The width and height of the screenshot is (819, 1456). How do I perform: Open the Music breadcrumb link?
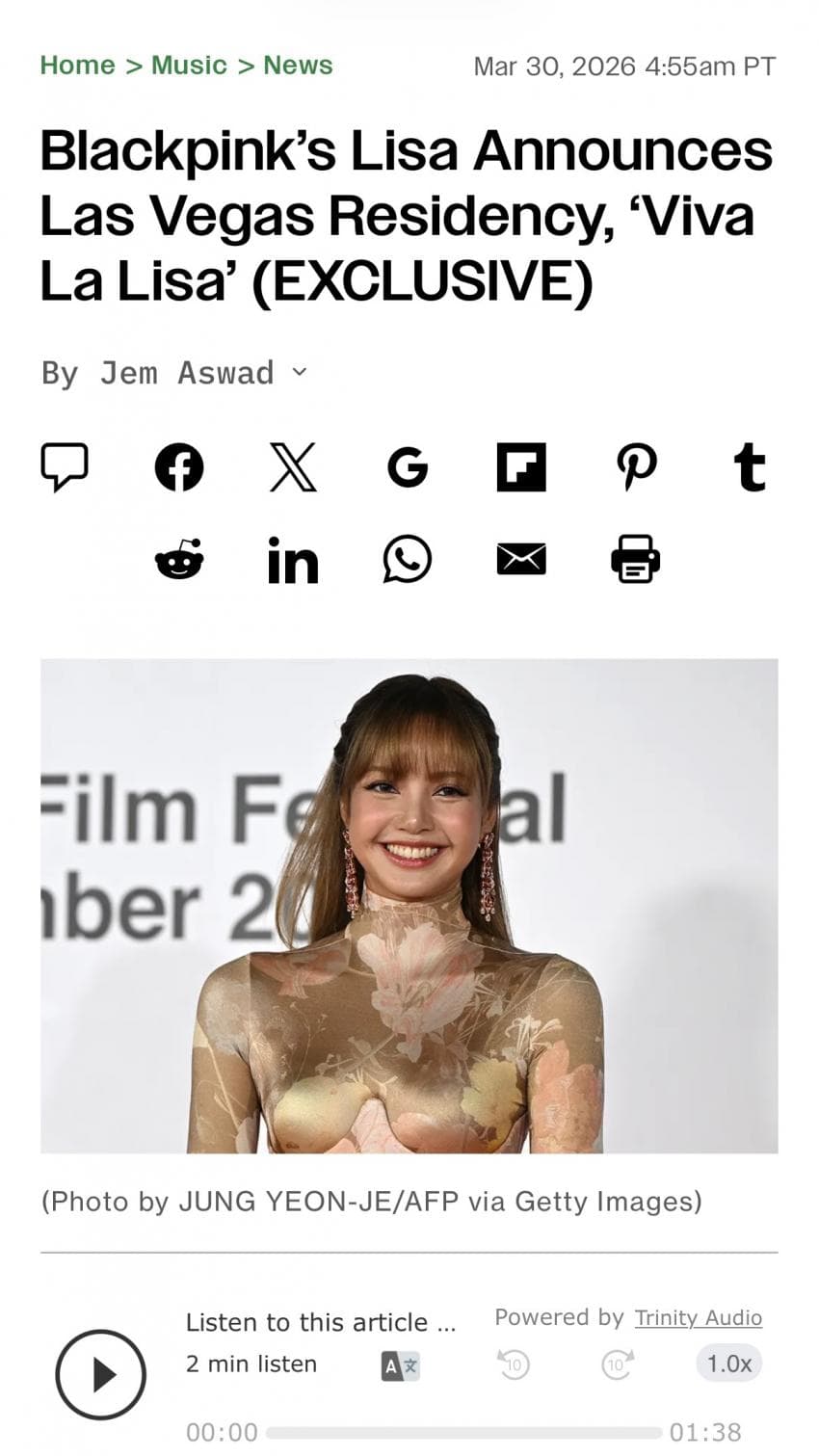[189, 66]
